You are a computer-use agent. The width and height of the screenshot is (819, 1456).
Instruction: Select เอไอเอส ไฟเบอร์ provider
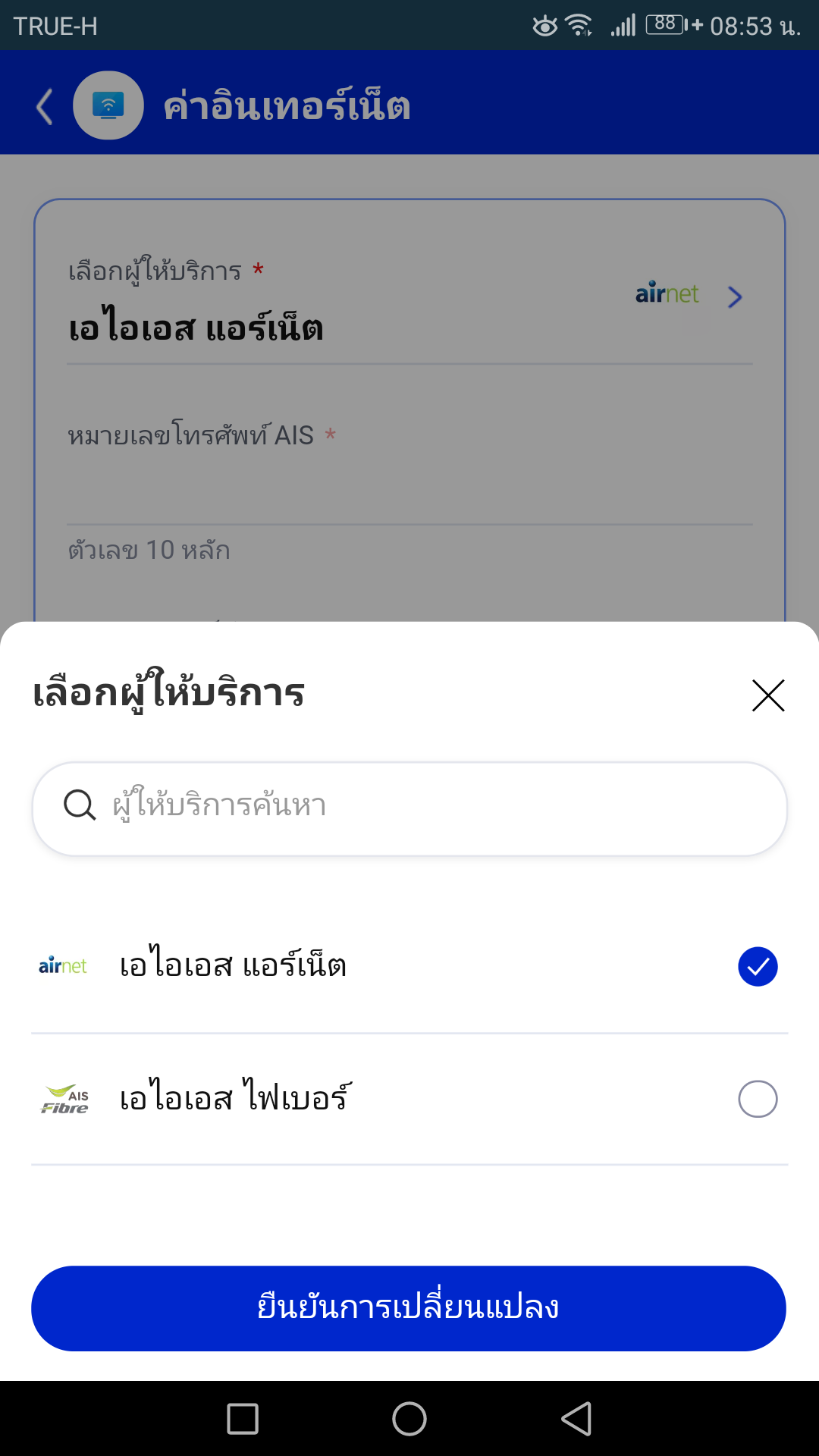click(x=409, y=1099)
